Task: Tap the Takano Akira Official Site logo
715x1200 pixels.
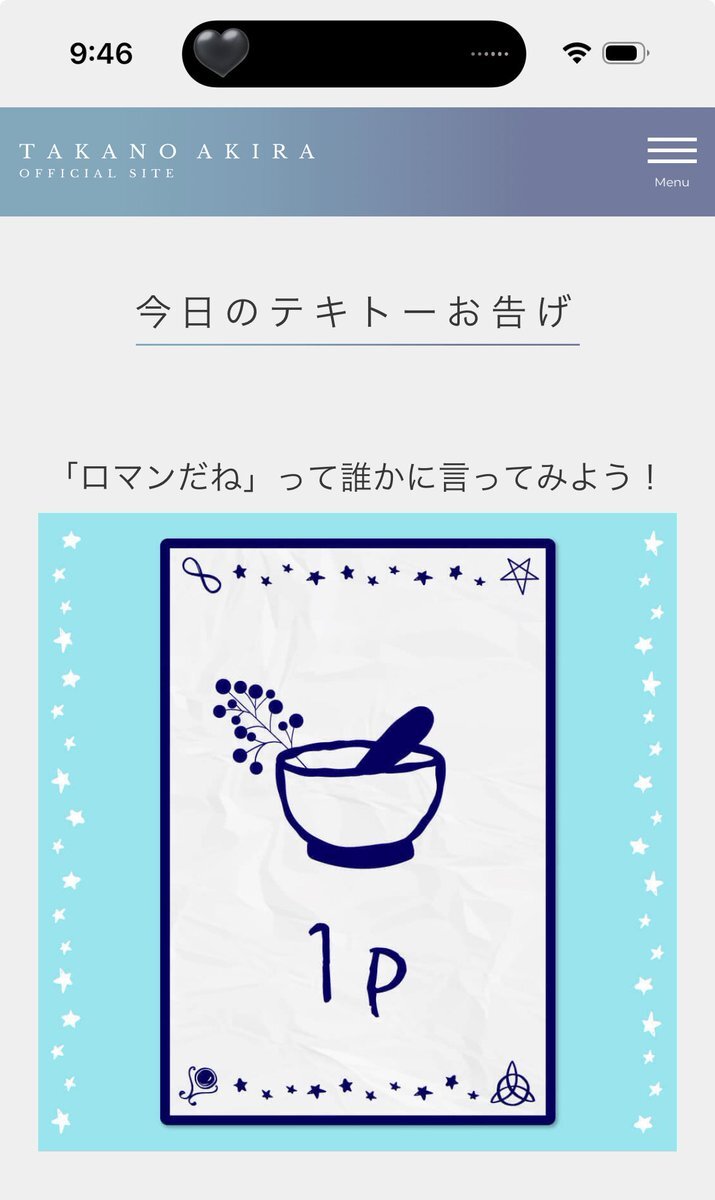Action: point(167,159)
